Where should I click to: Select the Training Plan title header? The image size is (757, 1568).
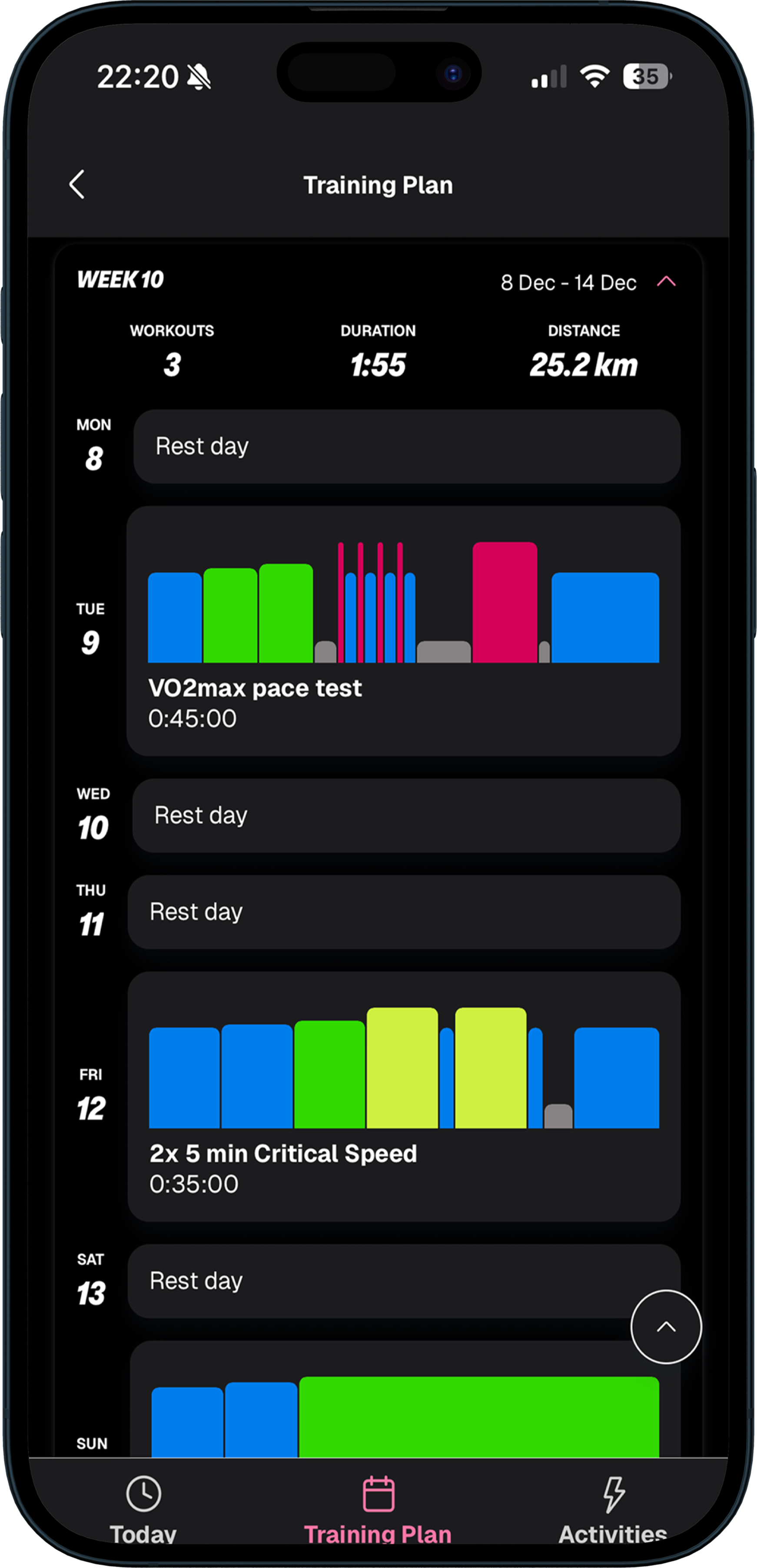(x=378, y=185)
